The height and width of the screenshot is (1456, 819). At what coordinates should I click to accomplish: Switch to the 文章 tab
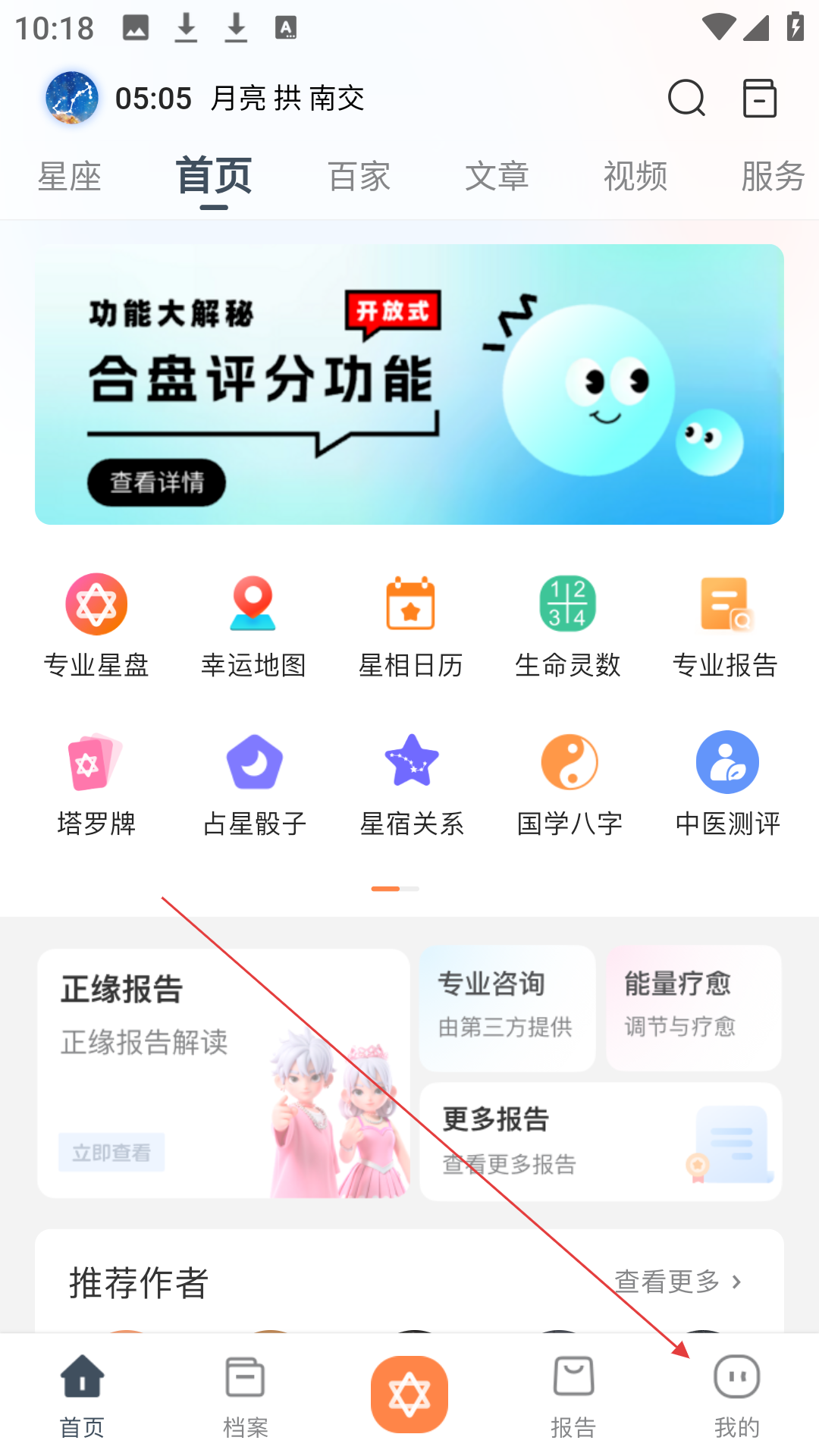coord(497,177)
